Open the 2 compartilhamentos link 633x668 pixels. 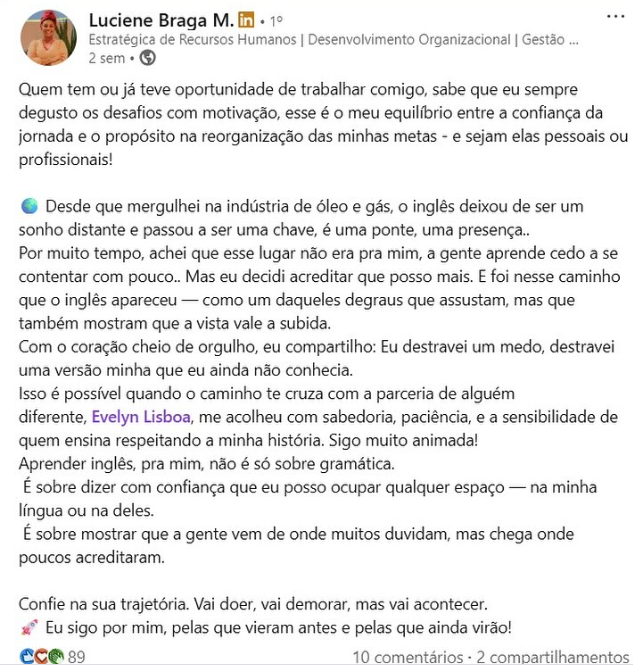(552, 657)
